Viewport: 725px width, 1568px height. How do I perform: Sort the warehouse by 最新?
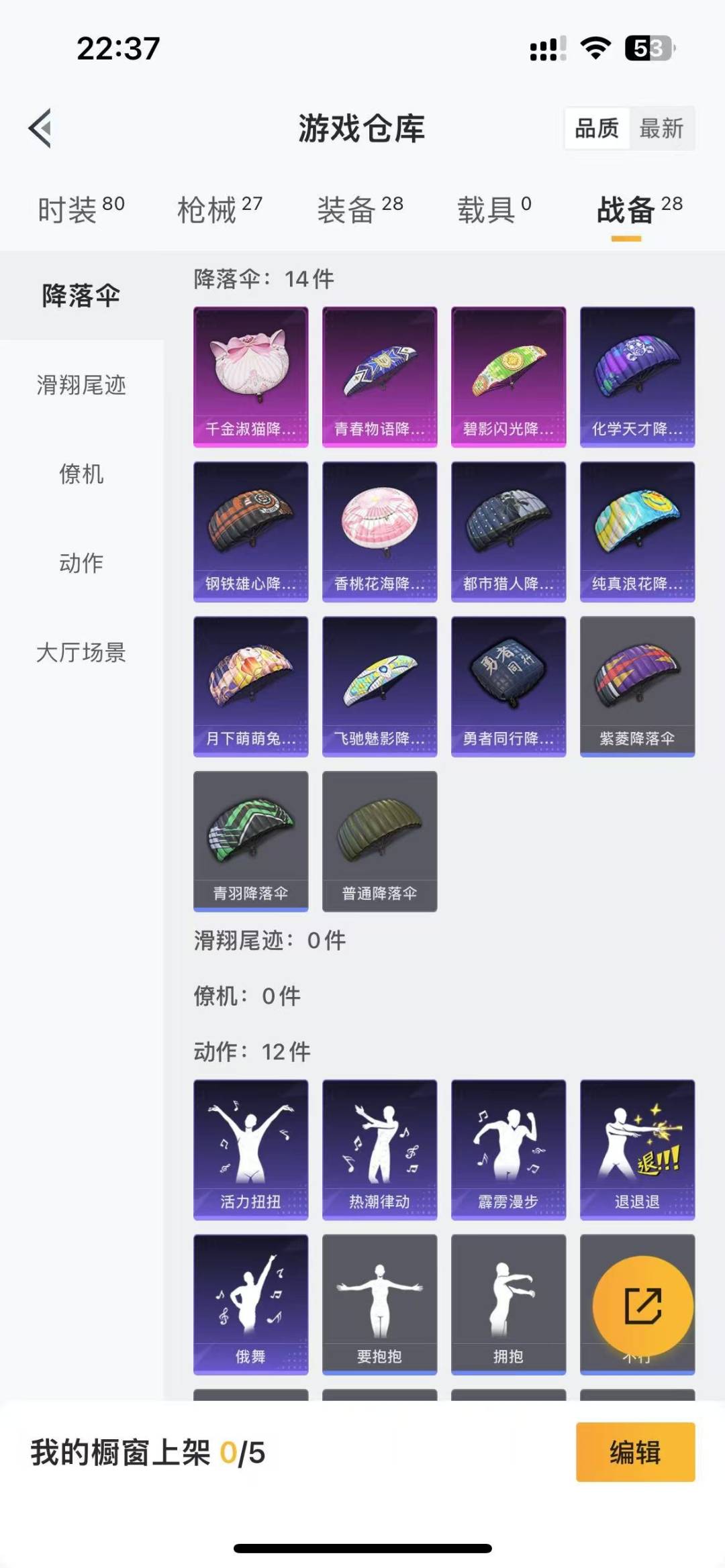(661, 127)
